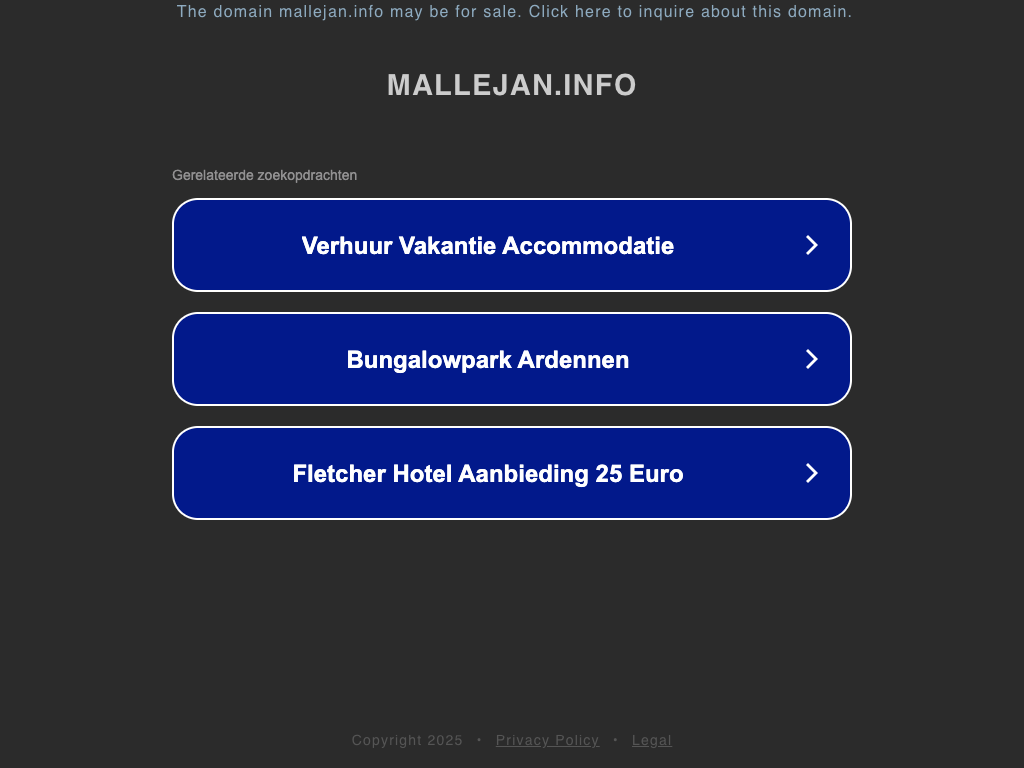The image size is (1024, 768).
Task: Open the Privacy Policy link
Action: (547, 740)
